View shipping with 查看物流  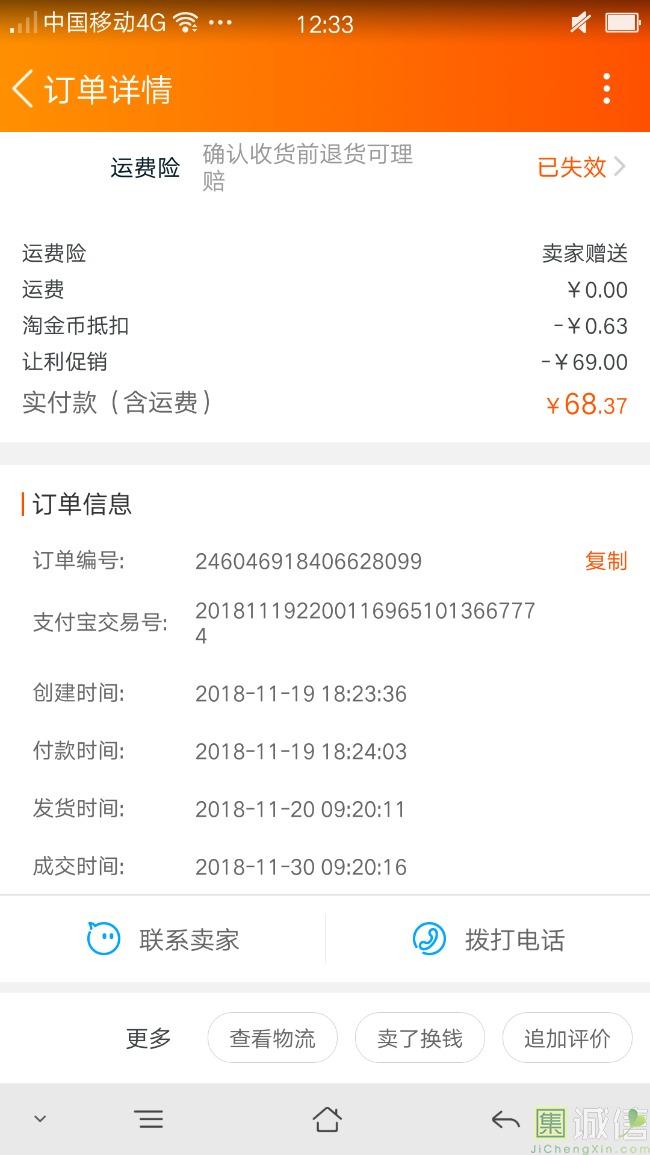click(x=272, y=1039)
